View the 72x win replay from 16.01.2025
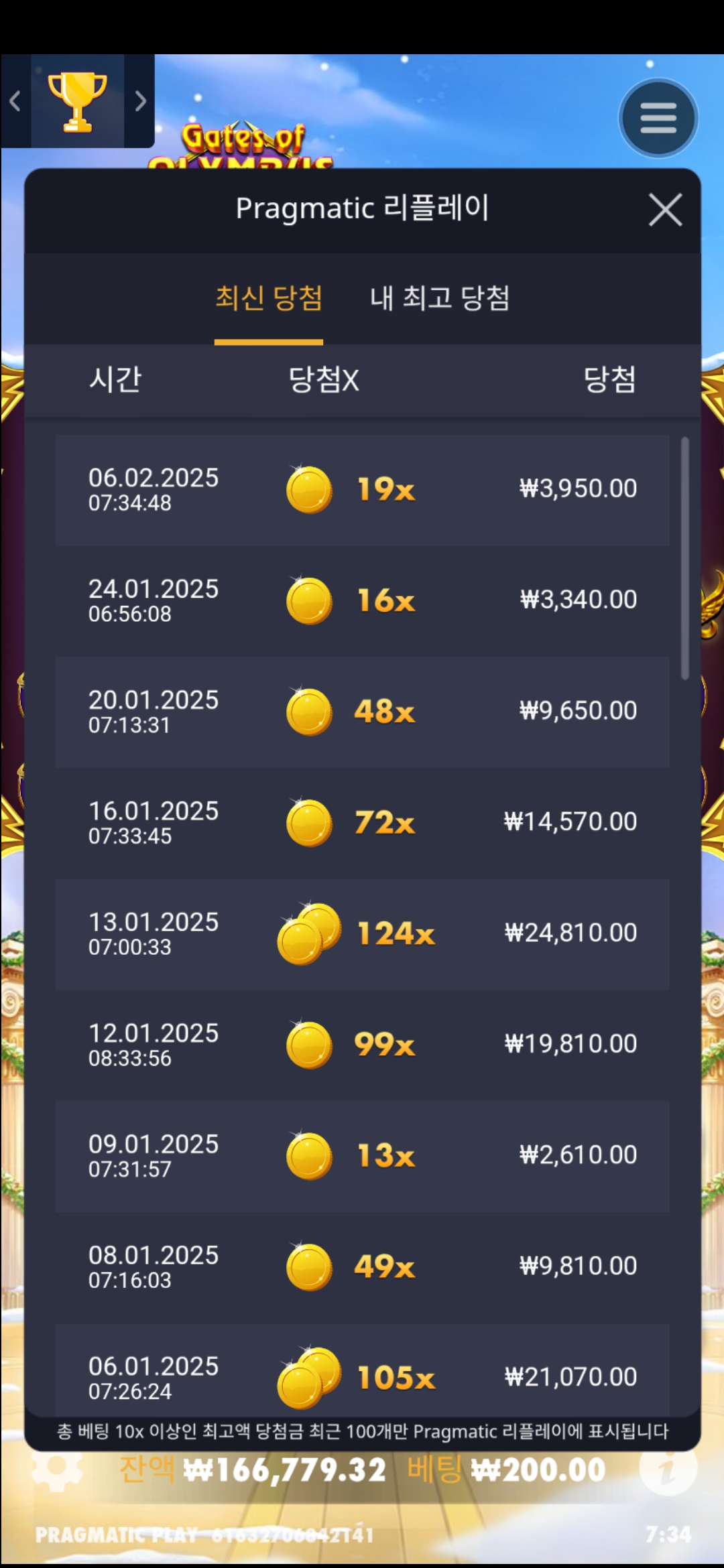This screenshot has height=1568, width=724. click(362, 823)
